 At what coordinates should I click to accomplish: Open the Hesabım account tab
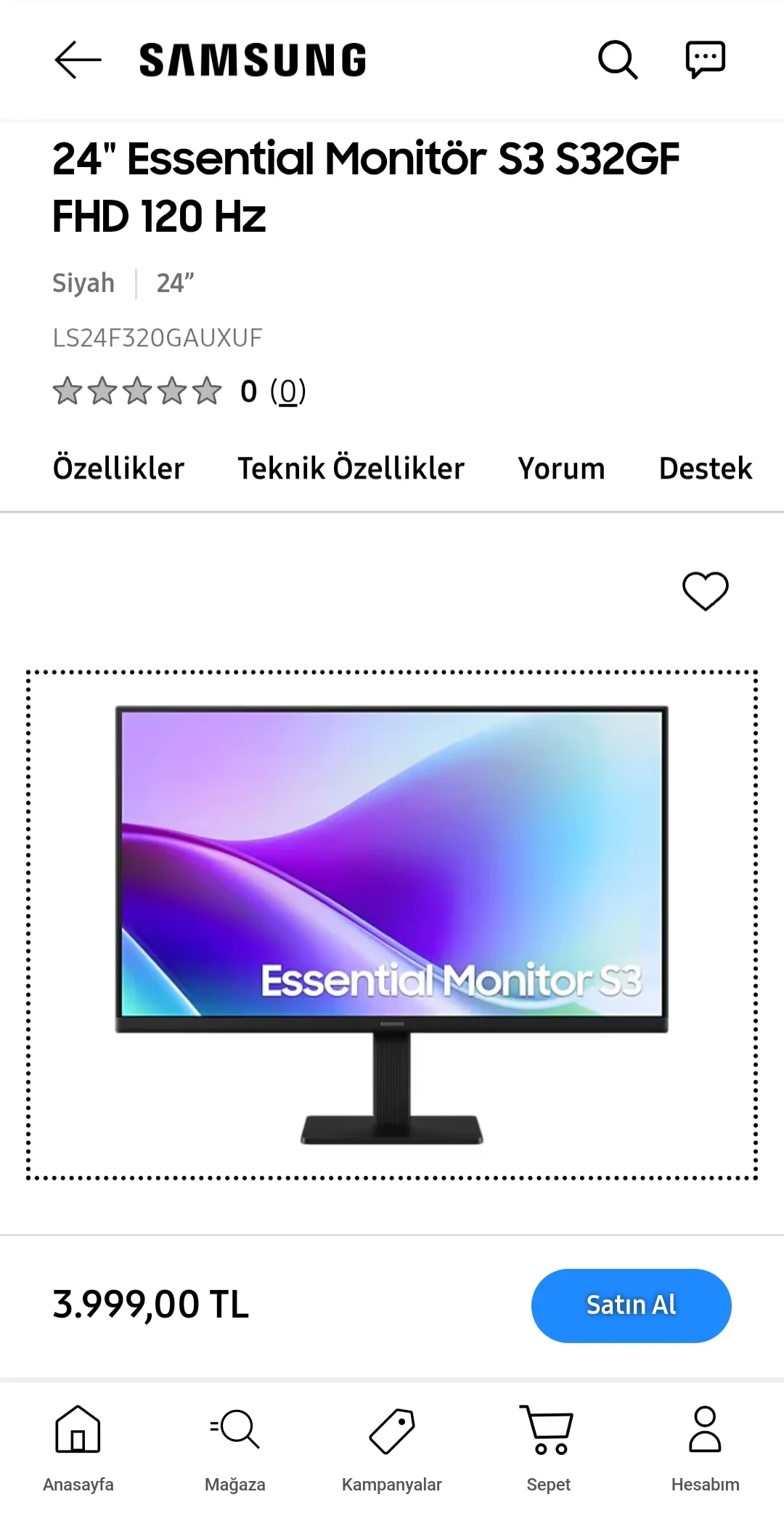click(706, 1448)
